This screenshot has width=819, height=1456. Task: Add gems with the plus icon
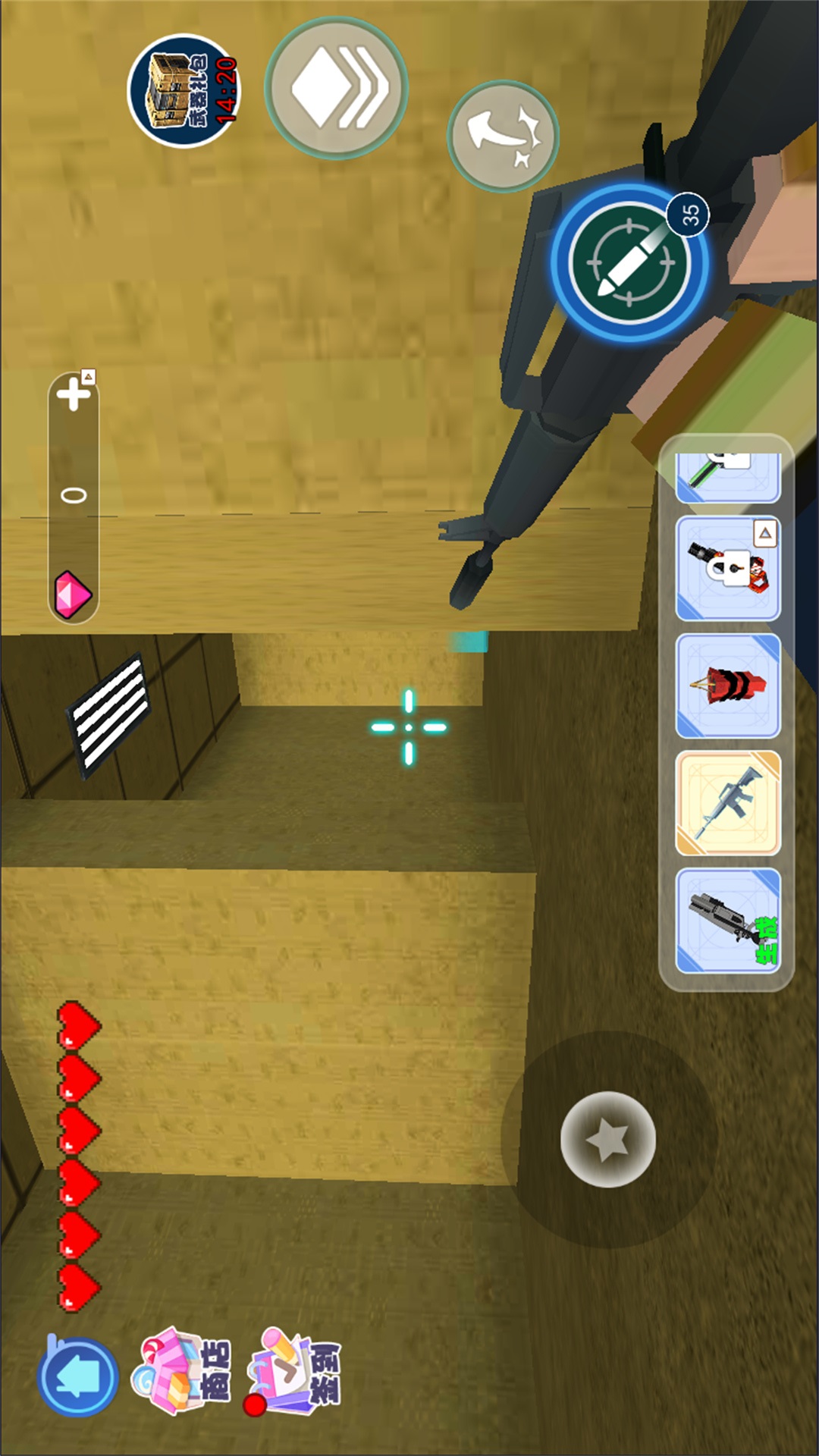tap(74, 394)
